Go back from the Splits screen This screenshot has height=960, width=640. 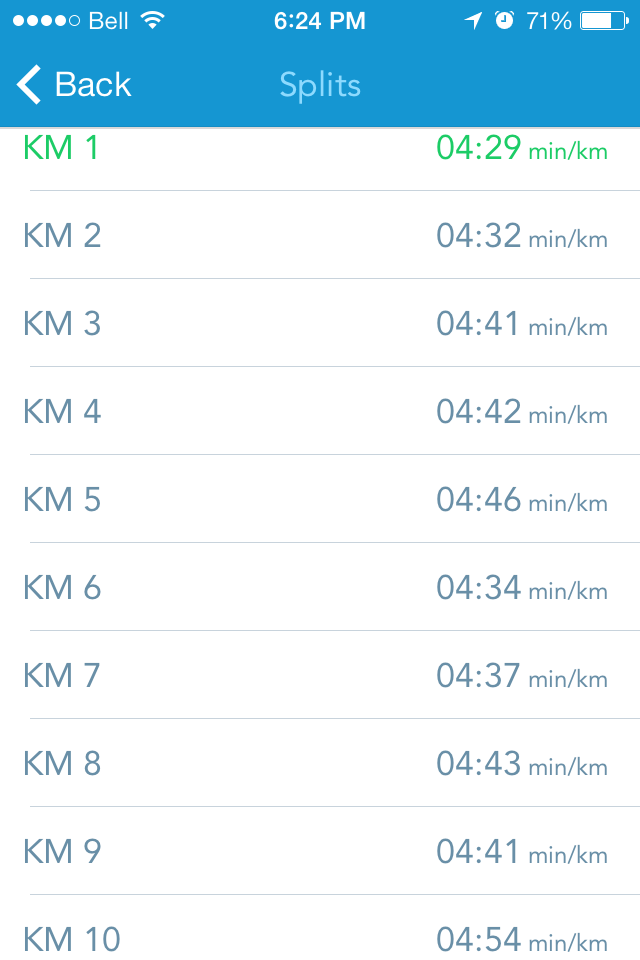point(74,85)
